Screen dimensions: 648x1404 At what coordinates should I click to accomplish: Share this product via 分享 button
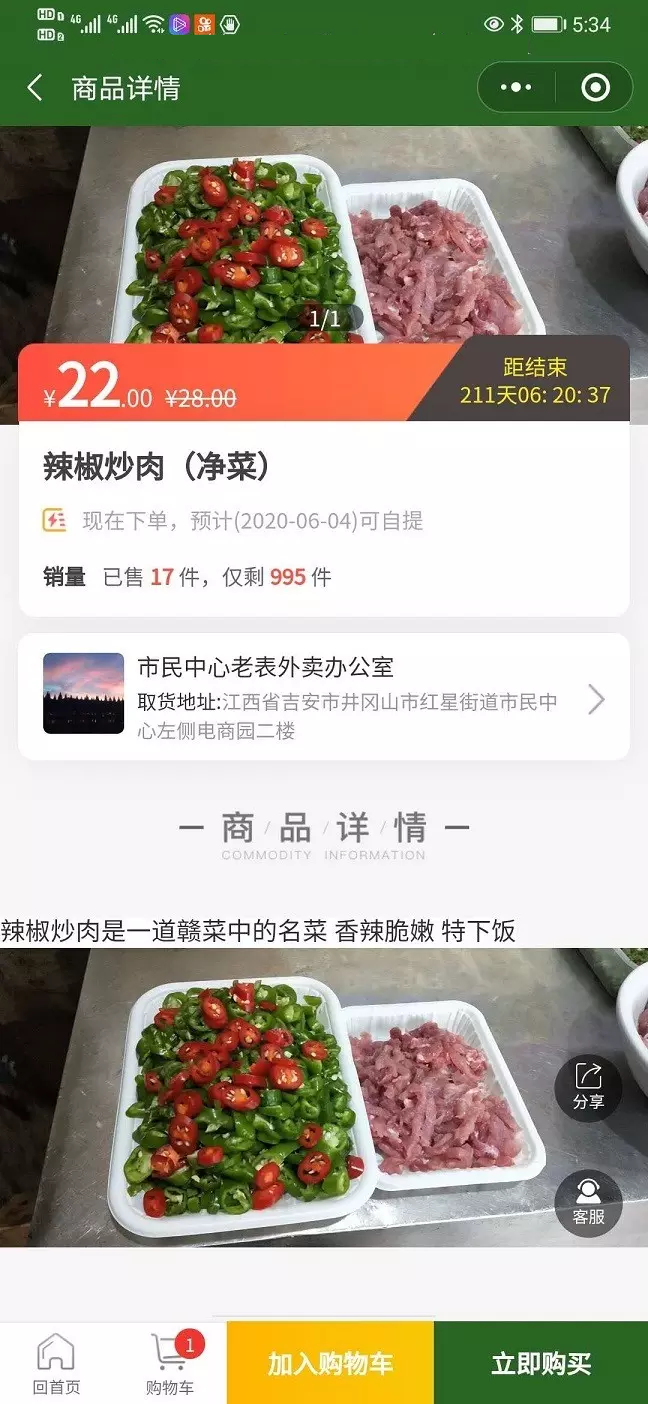tap(588, 1087)
